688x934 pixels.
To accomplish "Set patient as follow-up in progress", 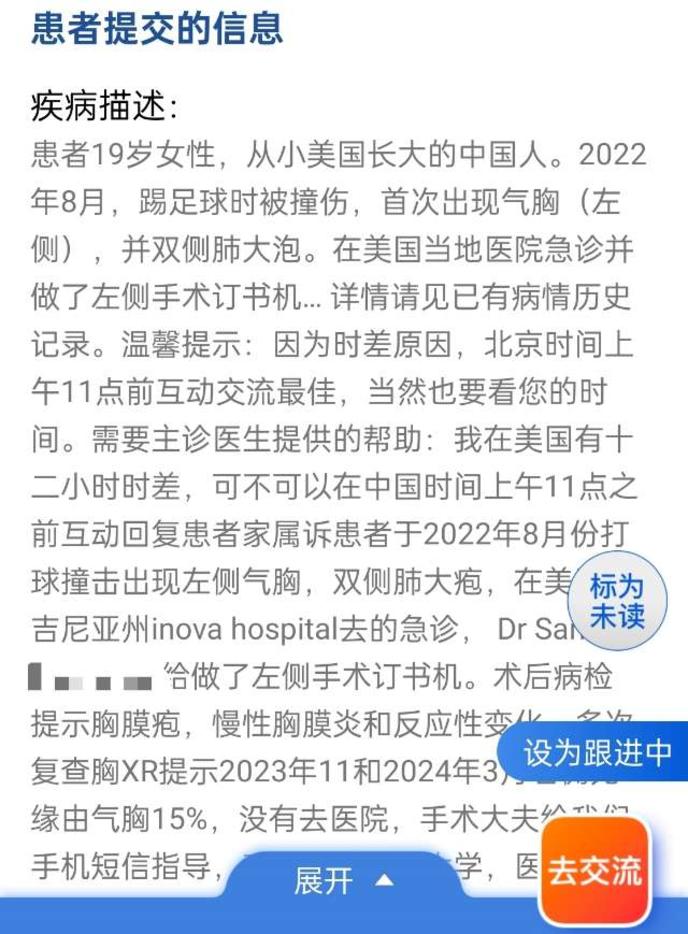I will point(598,752).
